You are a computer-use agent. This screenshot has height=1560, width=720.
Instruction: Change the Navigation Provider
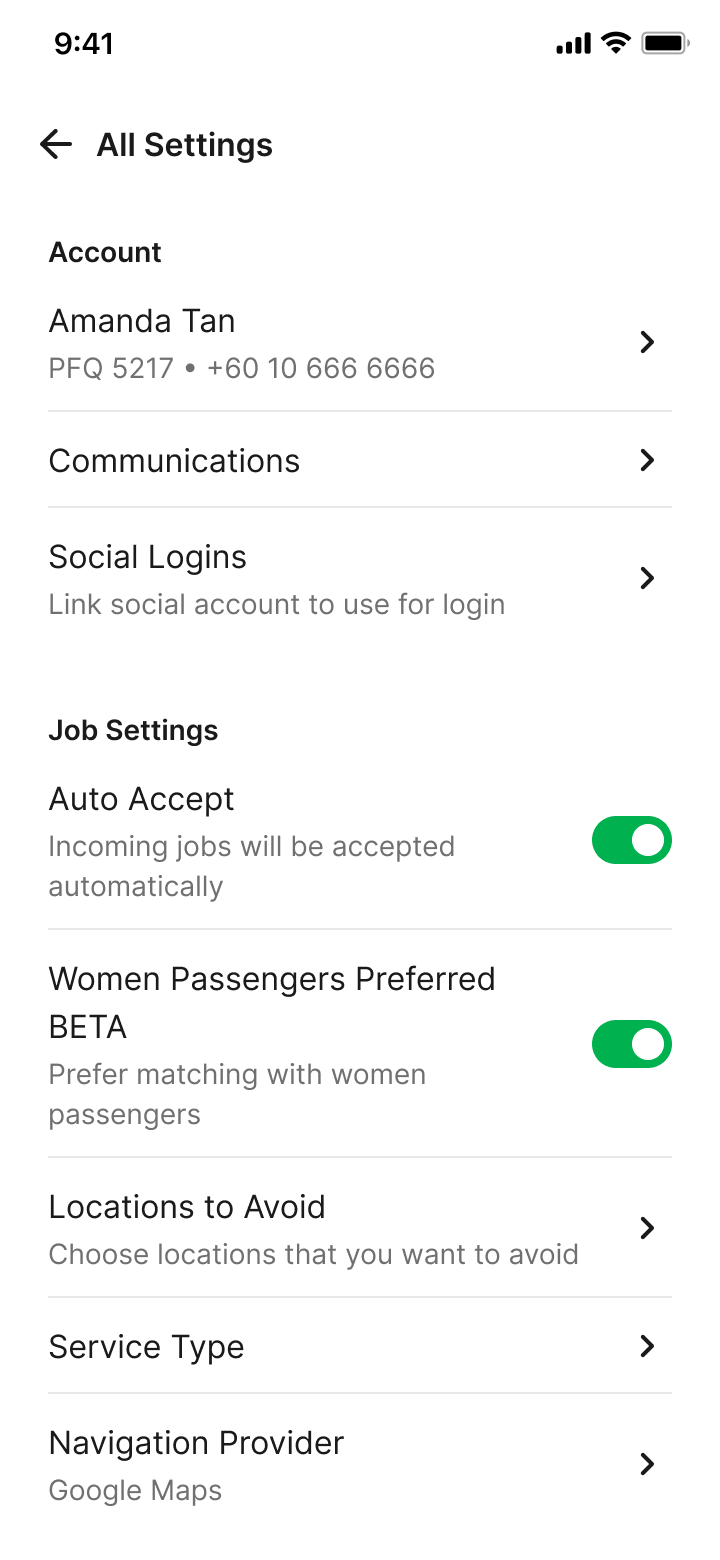pyautogui.click(x=360, y=1465)
